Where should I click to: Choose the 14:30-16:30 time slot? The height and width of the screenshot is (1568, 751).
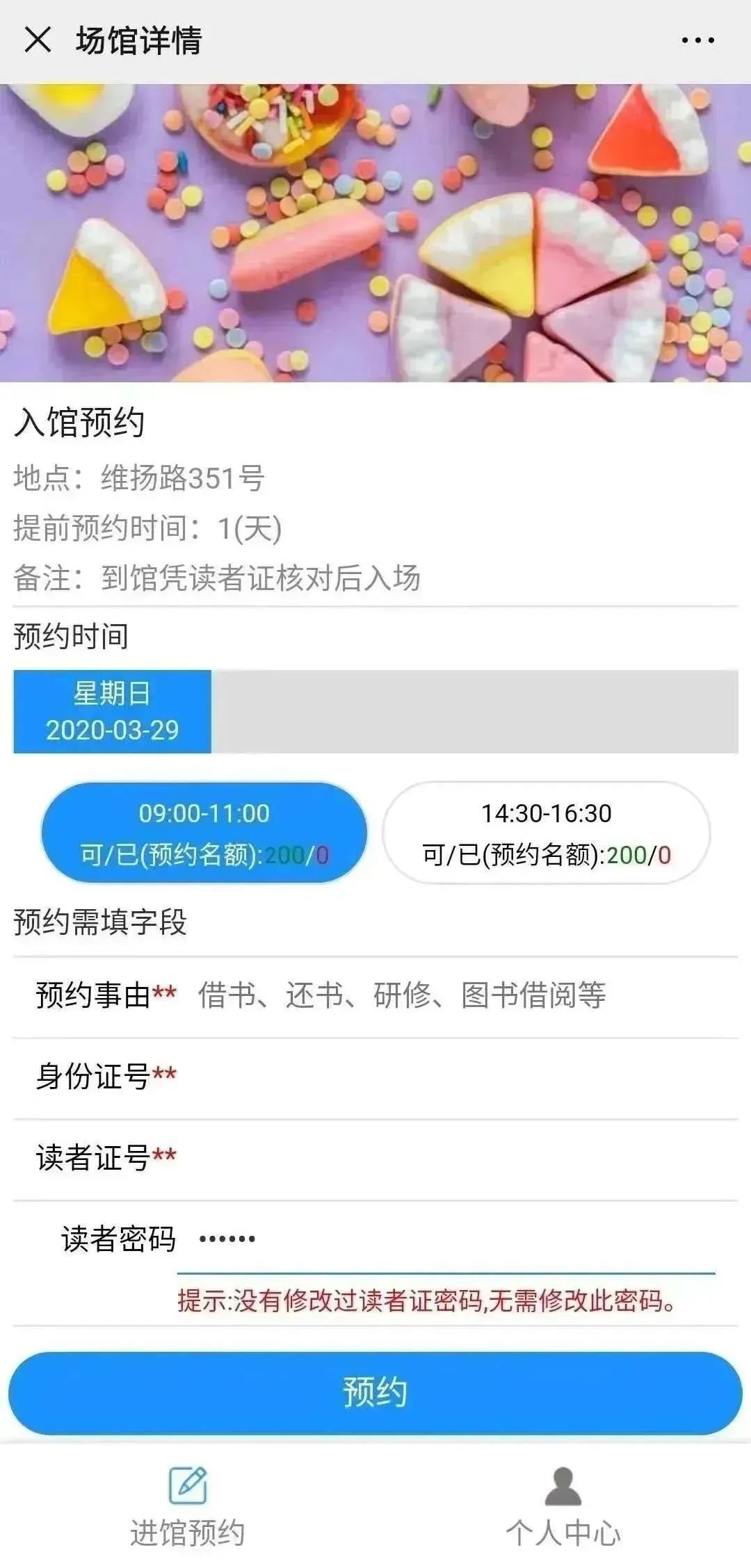tap(547, 833)
